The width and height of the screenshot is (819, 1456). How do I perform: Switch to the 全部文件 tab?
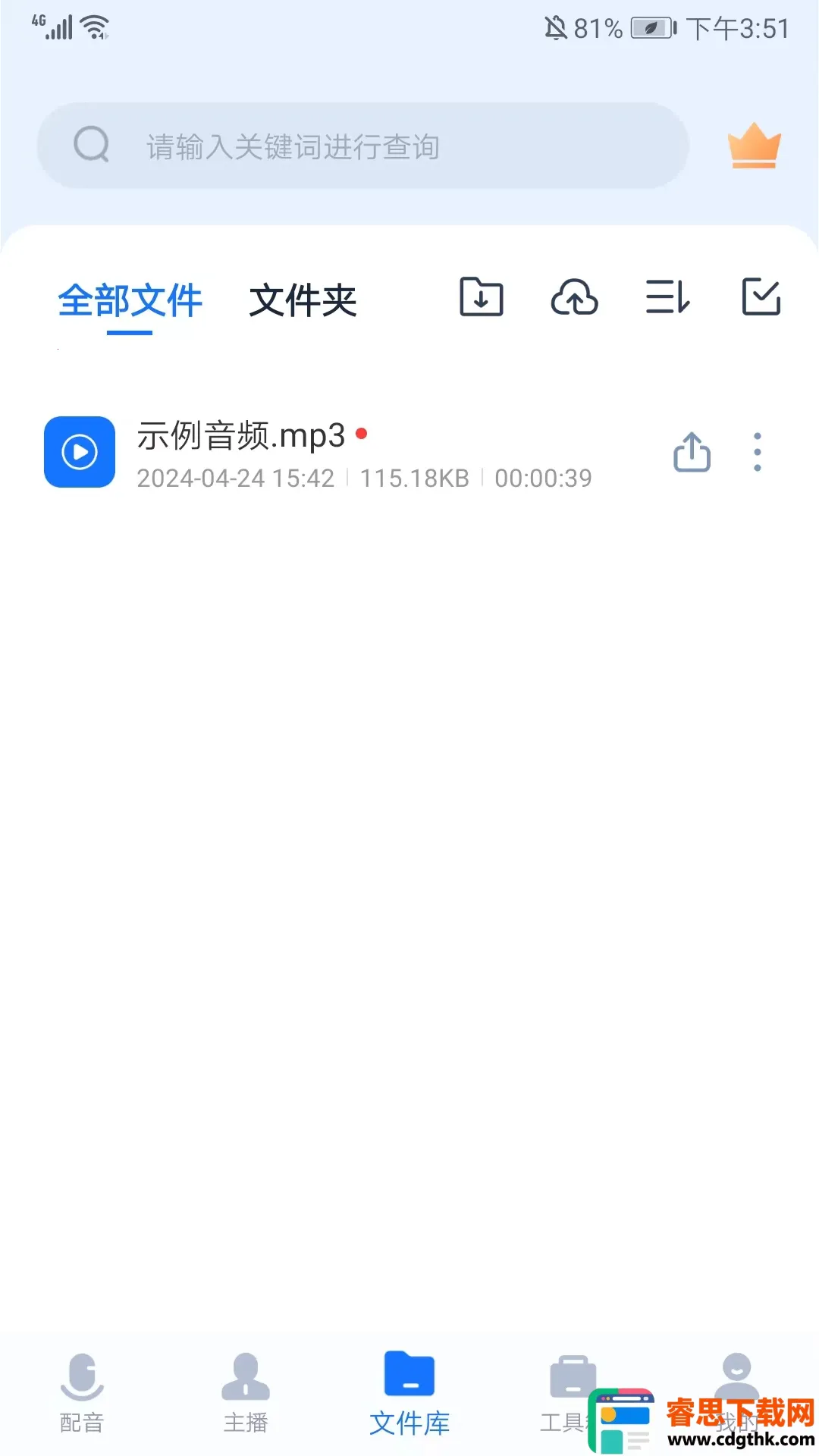[130, 301]
